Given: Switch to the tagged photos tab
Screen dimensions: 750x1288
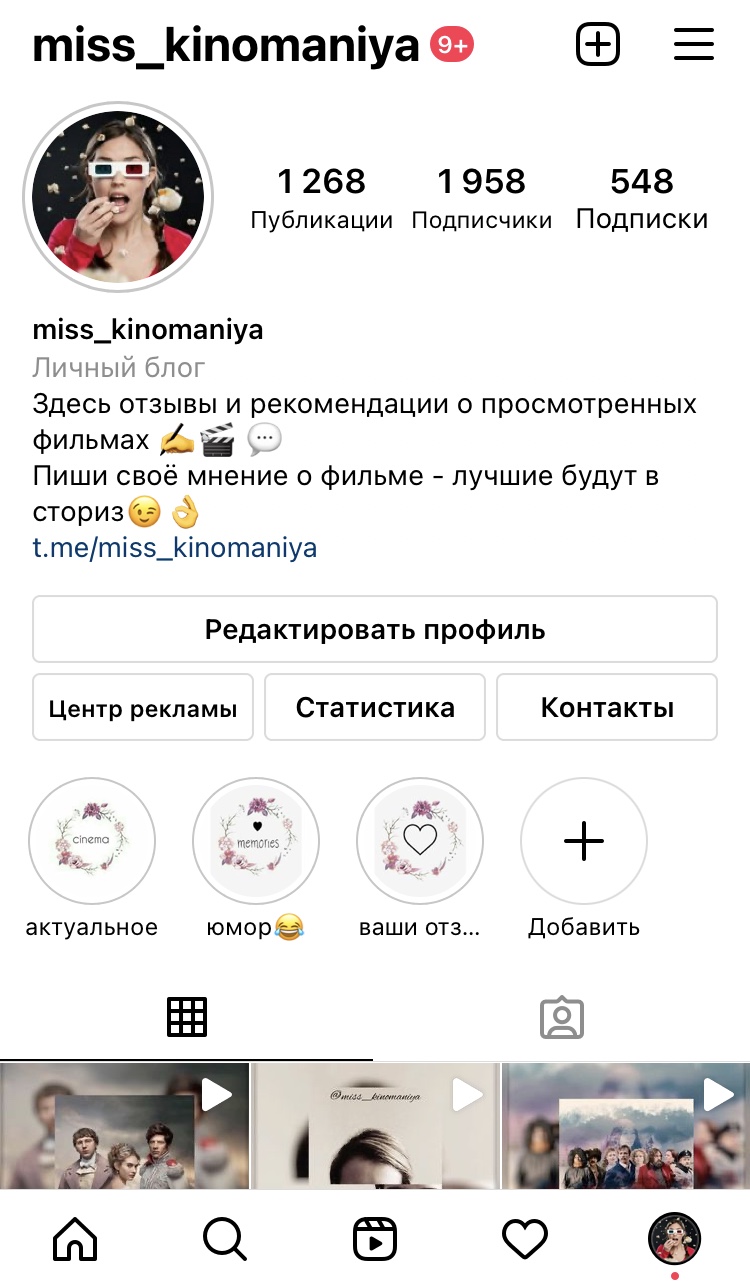Looking at the screenshot, I should click(x=562, y=1017).
